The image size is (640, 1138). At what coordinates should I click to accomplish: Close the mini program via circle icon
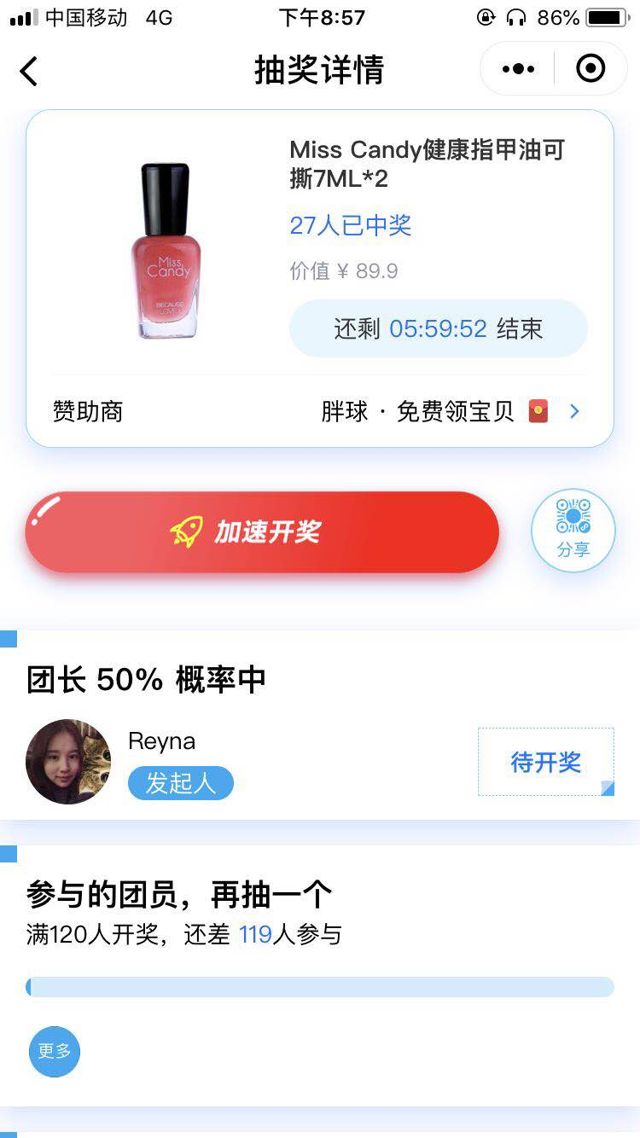pos(591,69)
